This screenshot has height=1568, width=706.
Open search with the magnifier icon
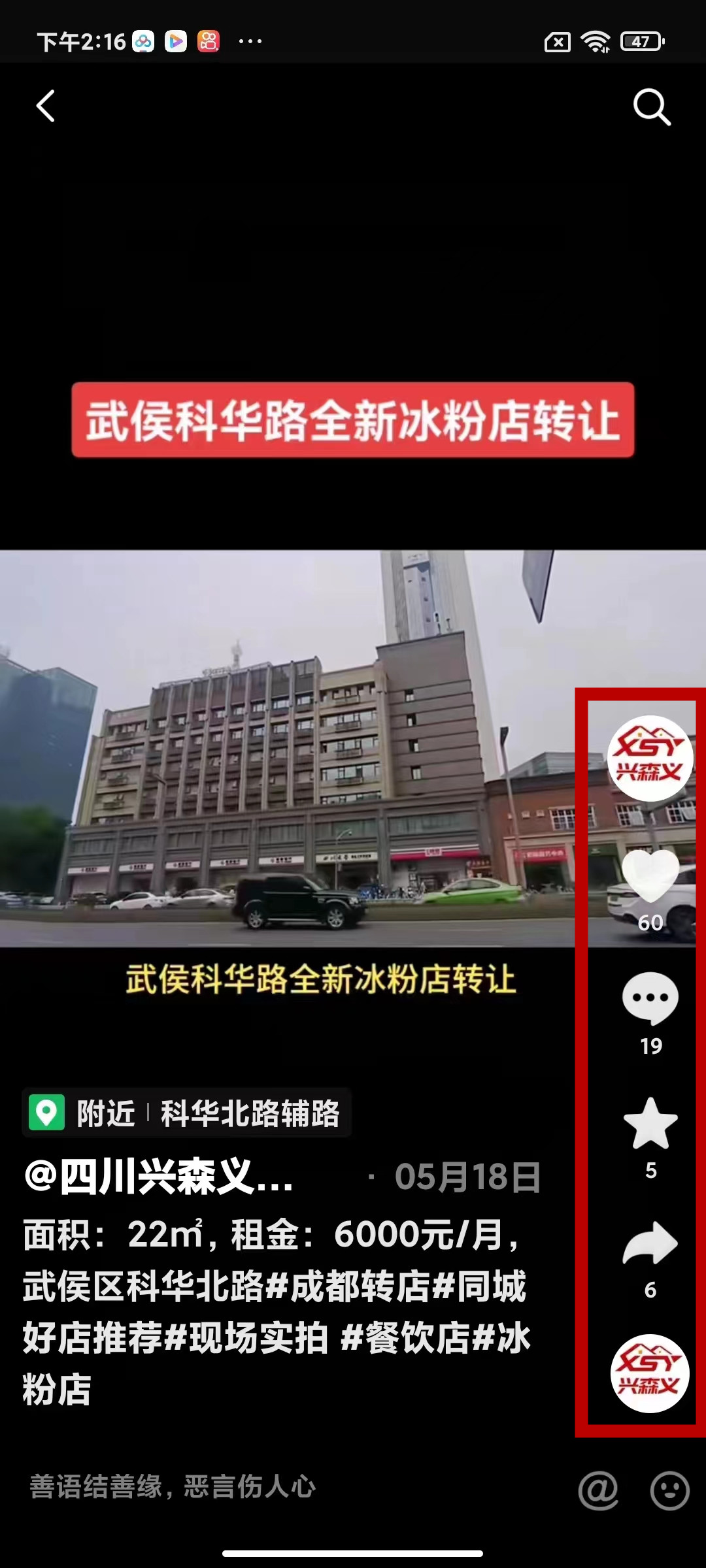click(651, 106)
